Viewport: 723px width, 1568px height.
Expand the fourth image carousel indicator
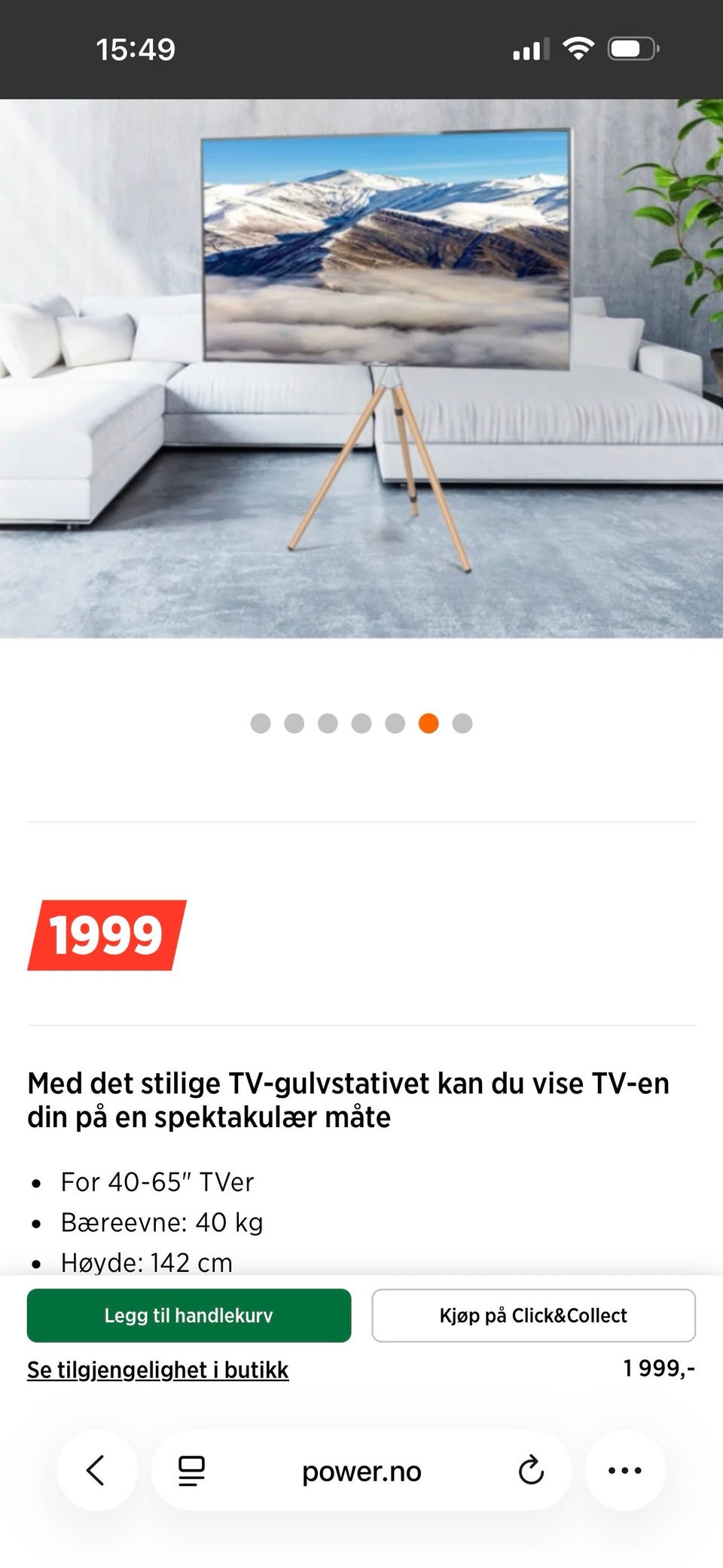[x=361, y=723]
